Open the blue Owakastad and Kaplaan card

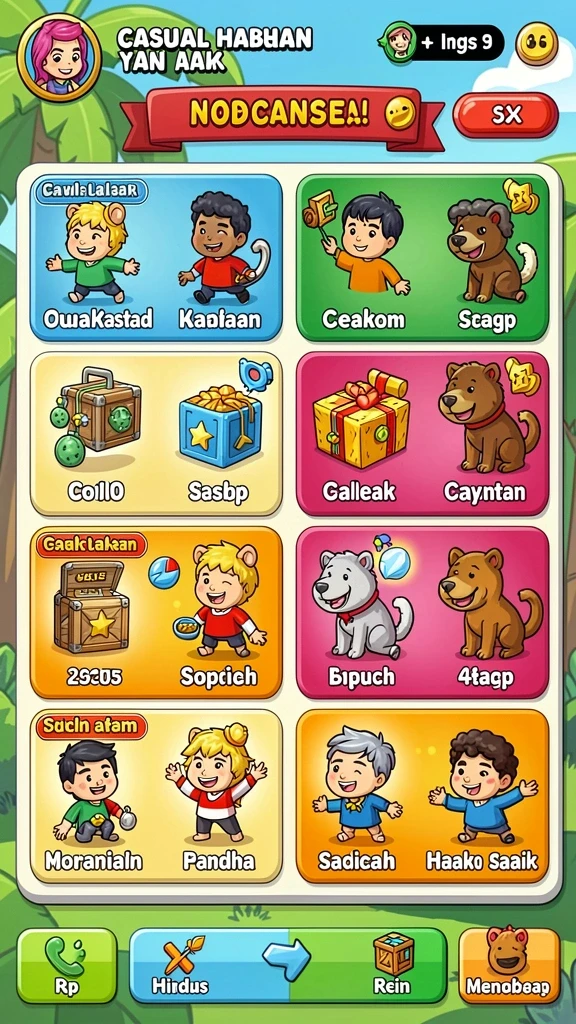156,257
